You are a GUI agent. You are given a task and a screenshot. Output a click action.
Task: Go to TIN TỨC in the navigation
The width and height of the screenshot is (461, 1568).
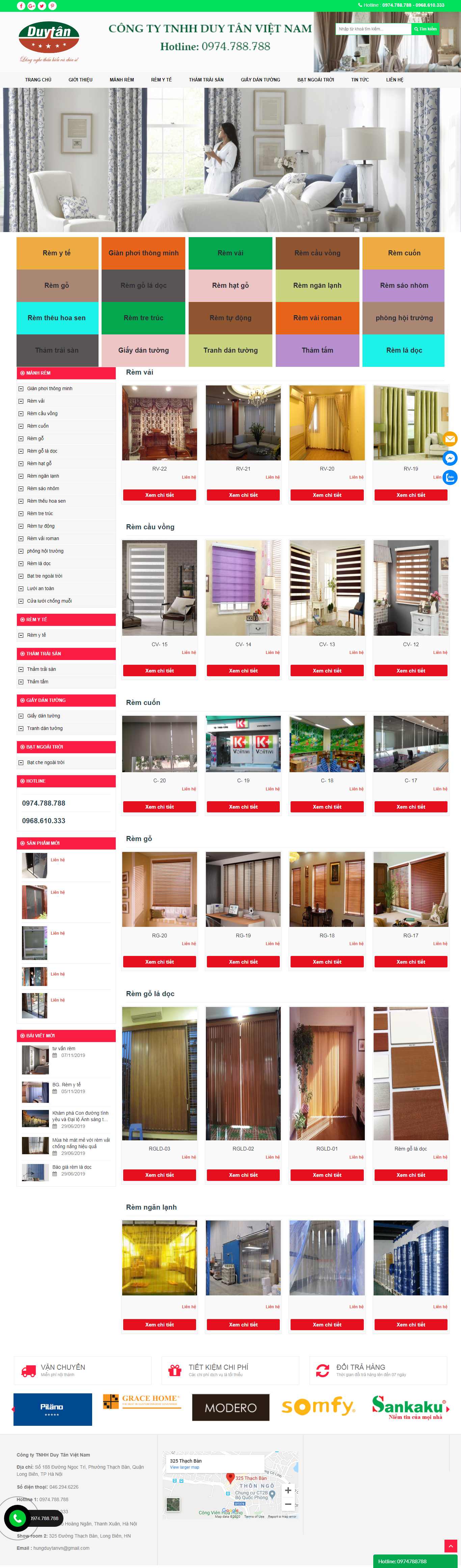pos(359,80)
